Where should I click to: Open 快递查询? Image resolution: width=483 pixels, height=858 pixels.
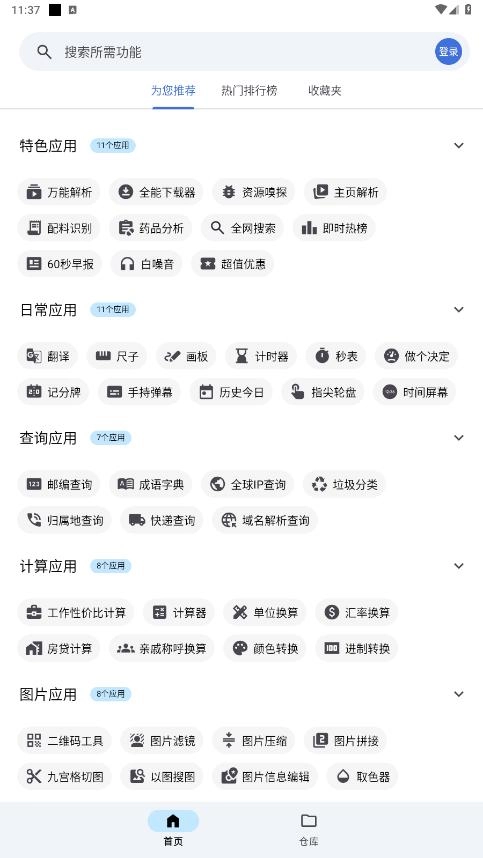[x=161, y=520]
